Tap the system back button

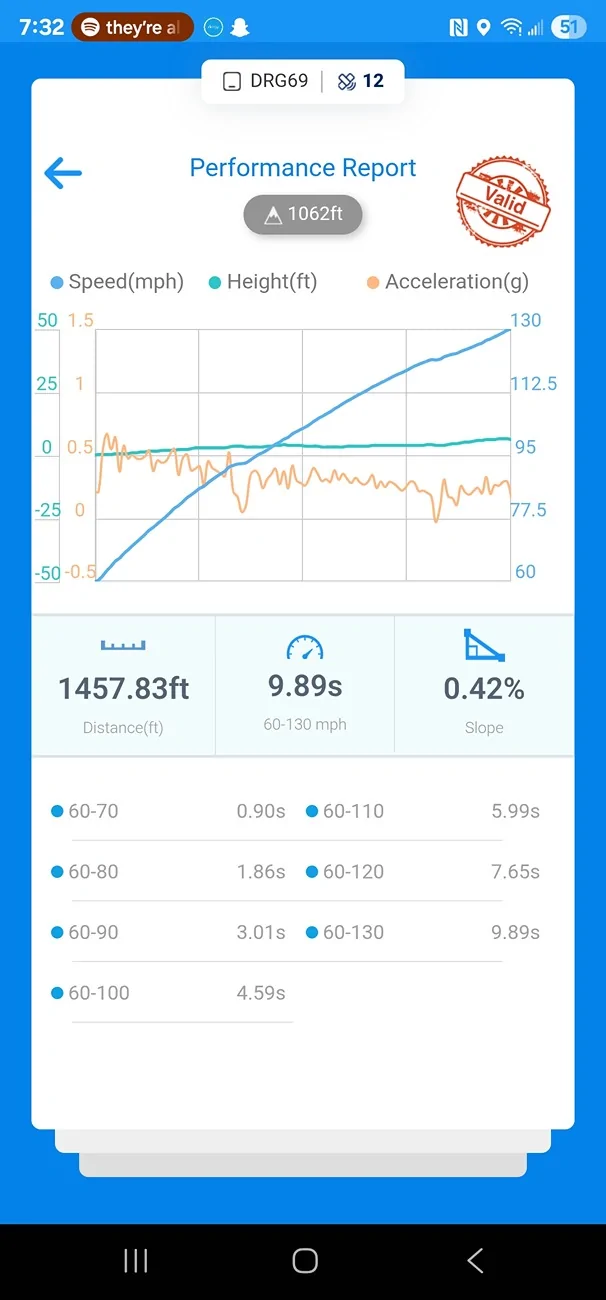tap(475, 1260)
